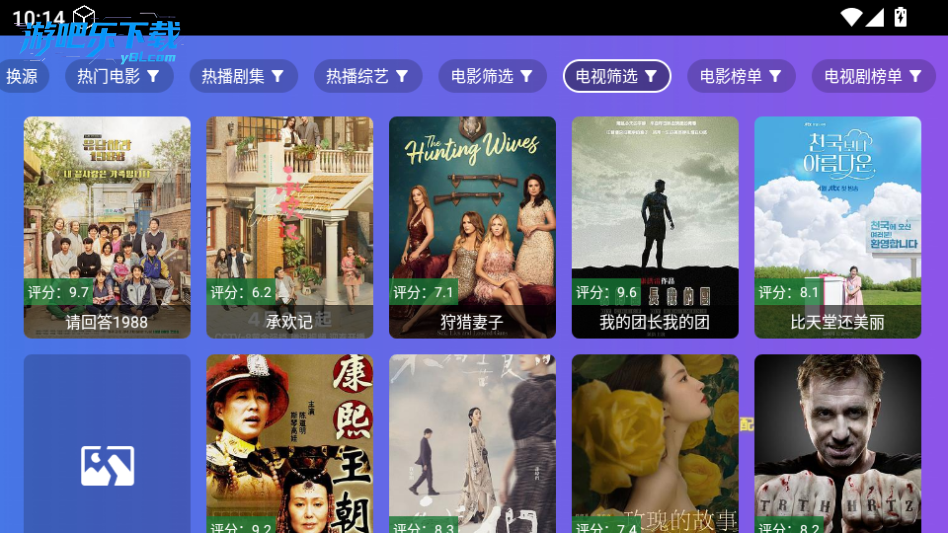This screenshot has width=948, height=533.
Task: Open the 康熙王朝 poster card
Action: 289,445
